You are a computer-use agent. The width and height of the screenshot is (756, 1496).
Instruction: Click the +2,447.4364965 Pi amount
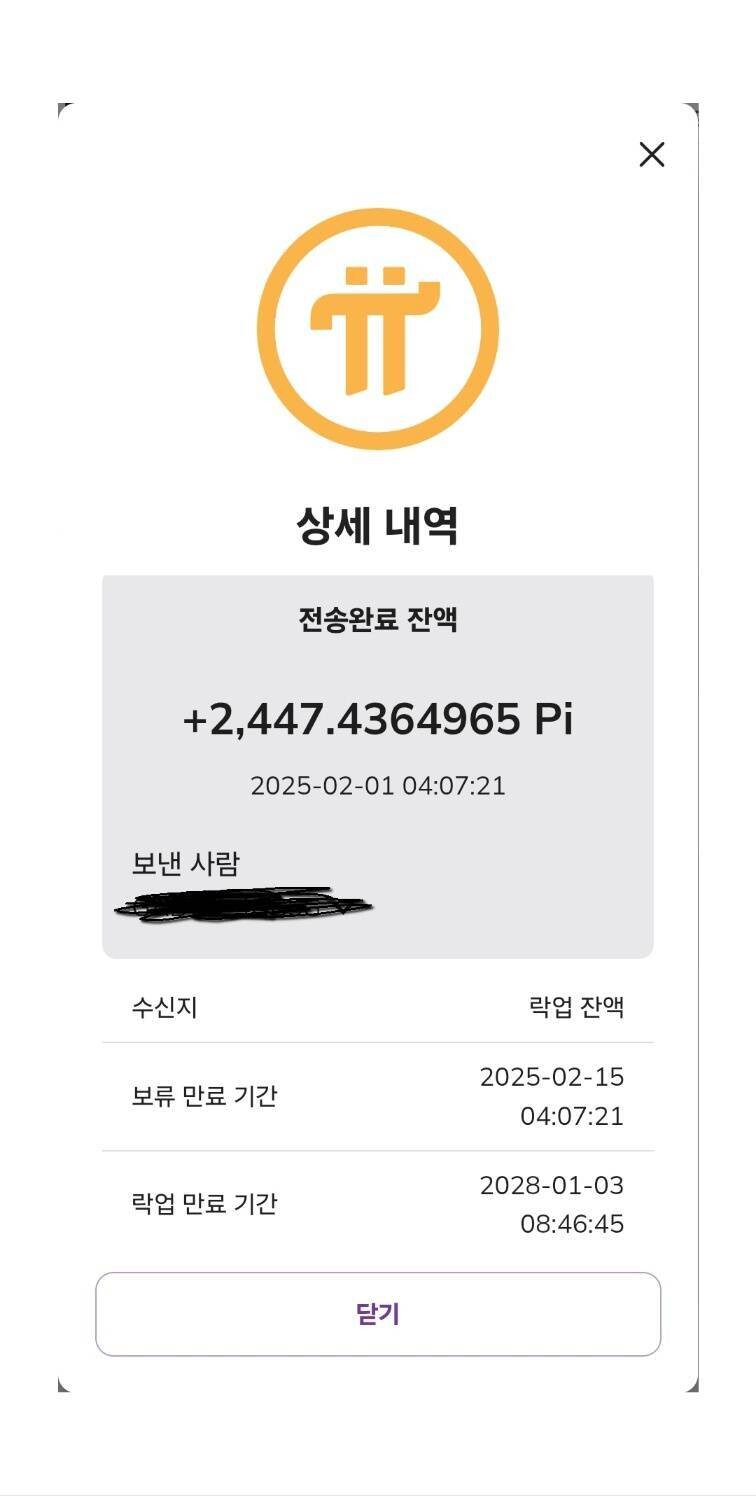point(378,718)
